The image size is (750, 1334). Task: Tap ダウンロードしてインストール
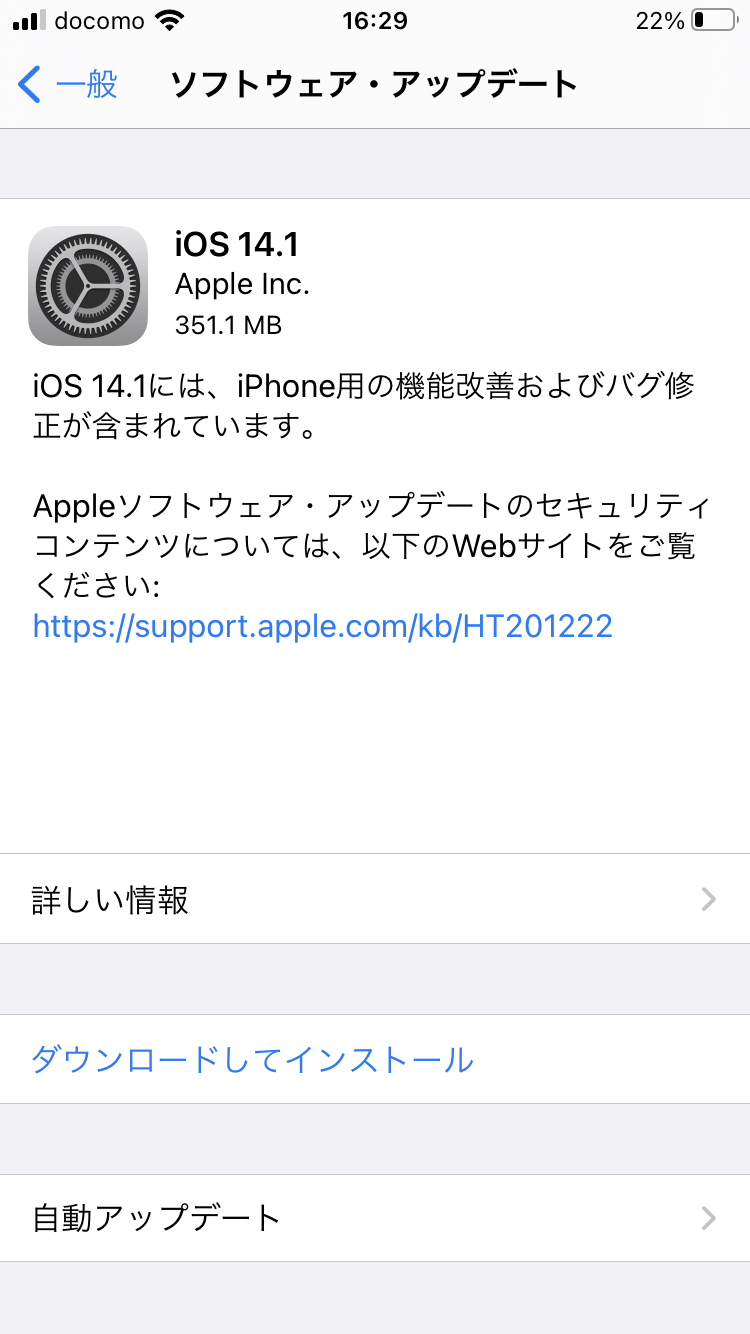coord(252,1059)
